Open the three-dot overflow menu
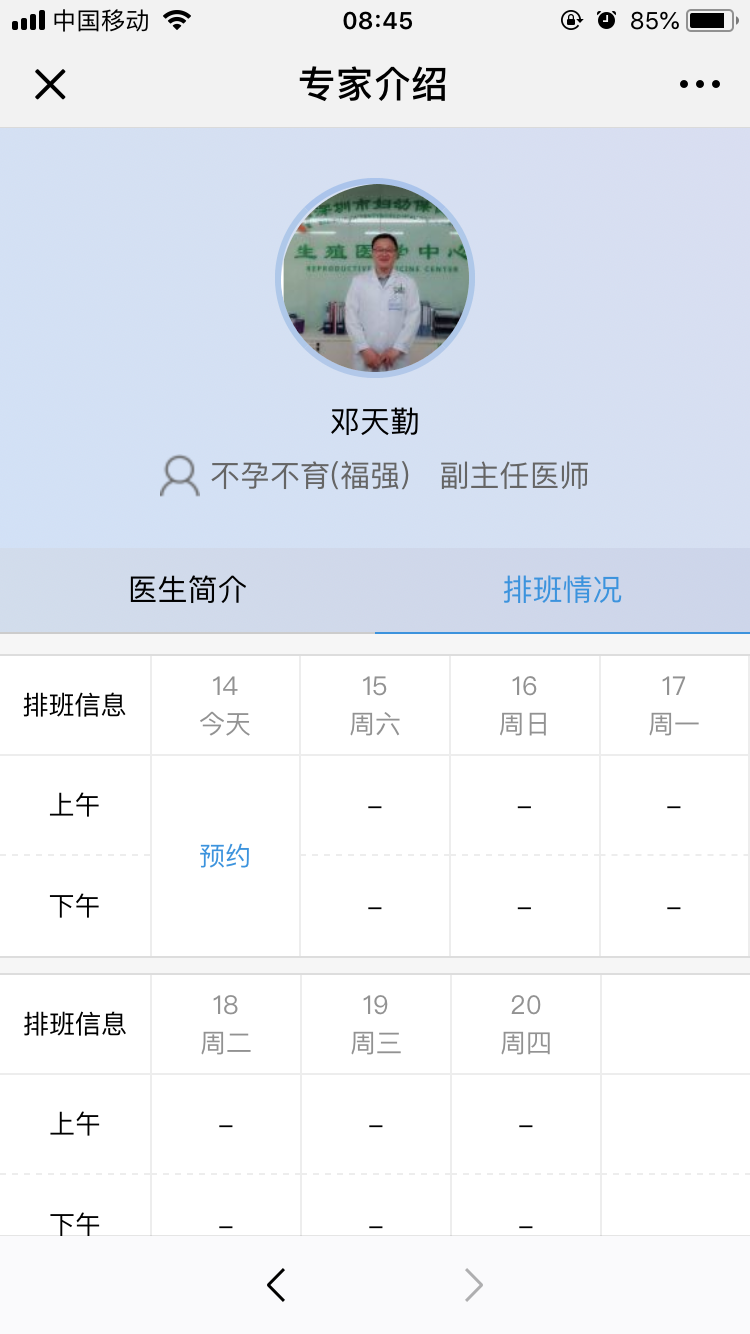Viewport: 750px width, 1334px height. coord(699,85)
